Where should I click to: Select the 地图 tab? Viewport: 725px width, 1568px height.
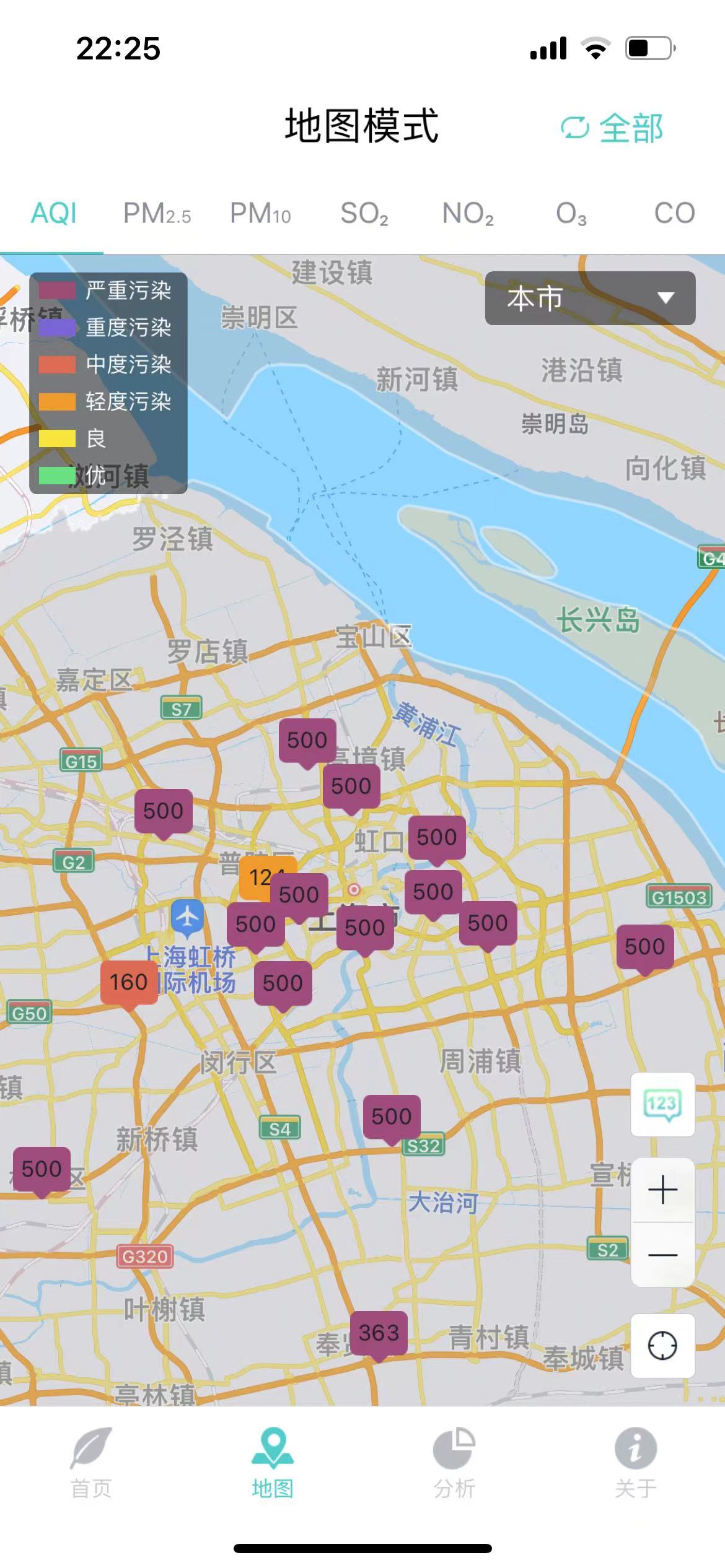click(273, 1461)
